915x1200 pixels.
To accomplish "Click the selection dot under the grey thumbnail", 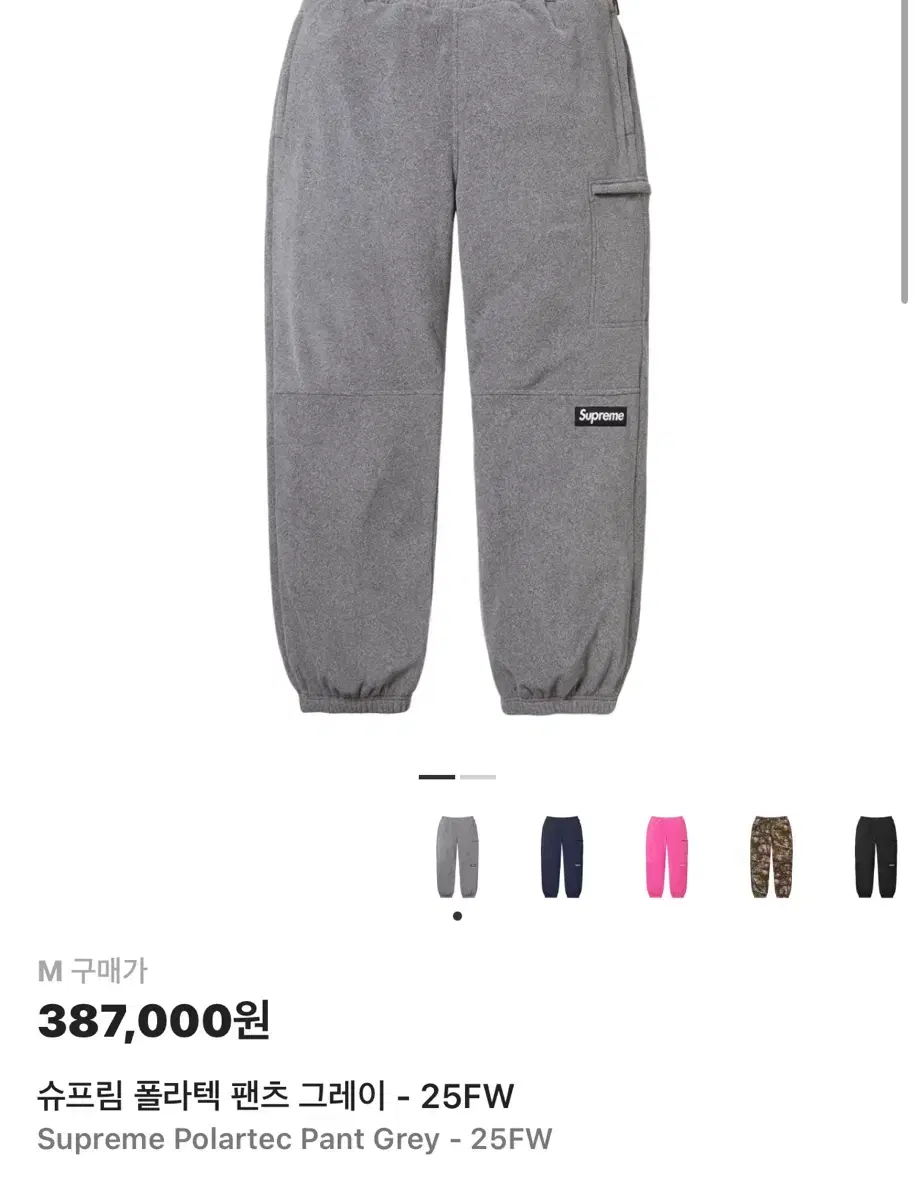I will [458, 915].
